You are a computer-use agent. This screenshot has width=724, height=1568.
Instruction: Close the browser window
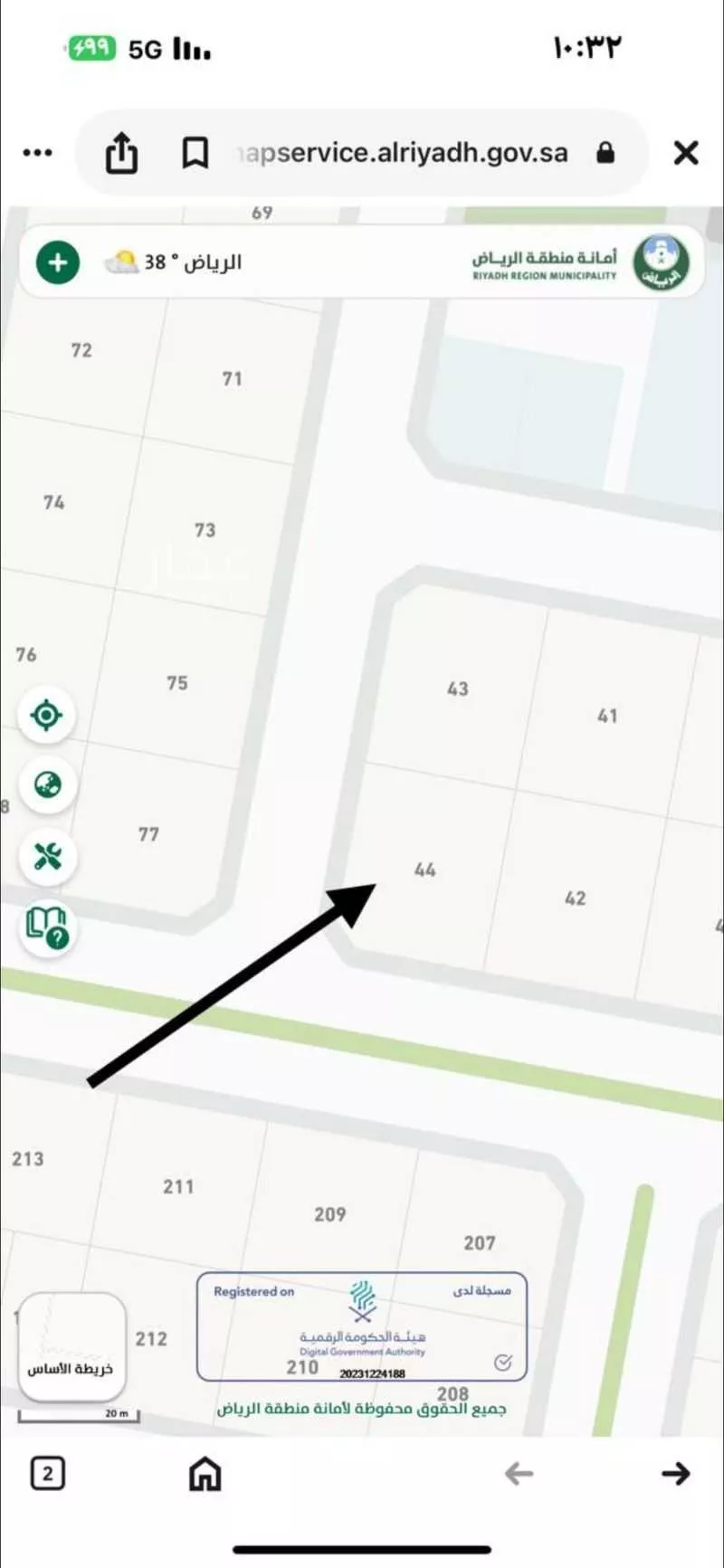(x=686, y=153)
